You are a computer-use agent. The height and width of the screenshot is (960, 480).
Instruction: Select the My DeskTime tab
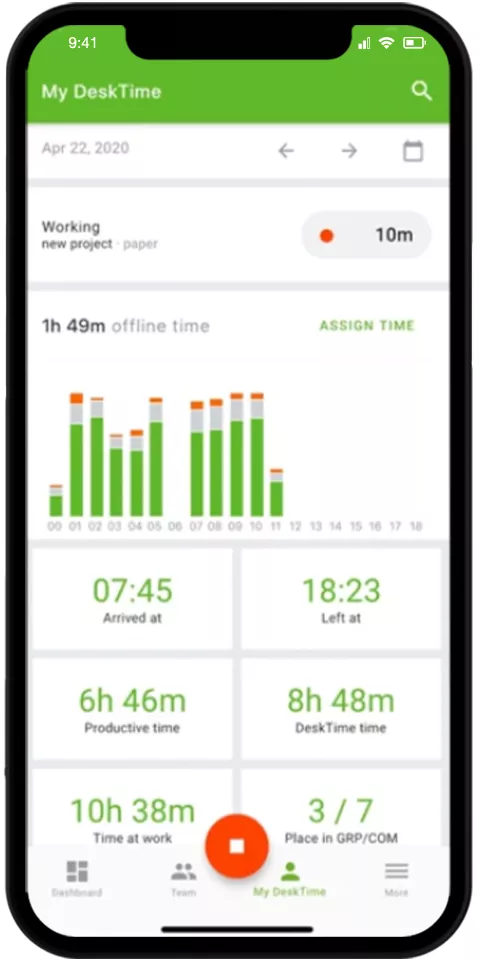tap(290, 879)
